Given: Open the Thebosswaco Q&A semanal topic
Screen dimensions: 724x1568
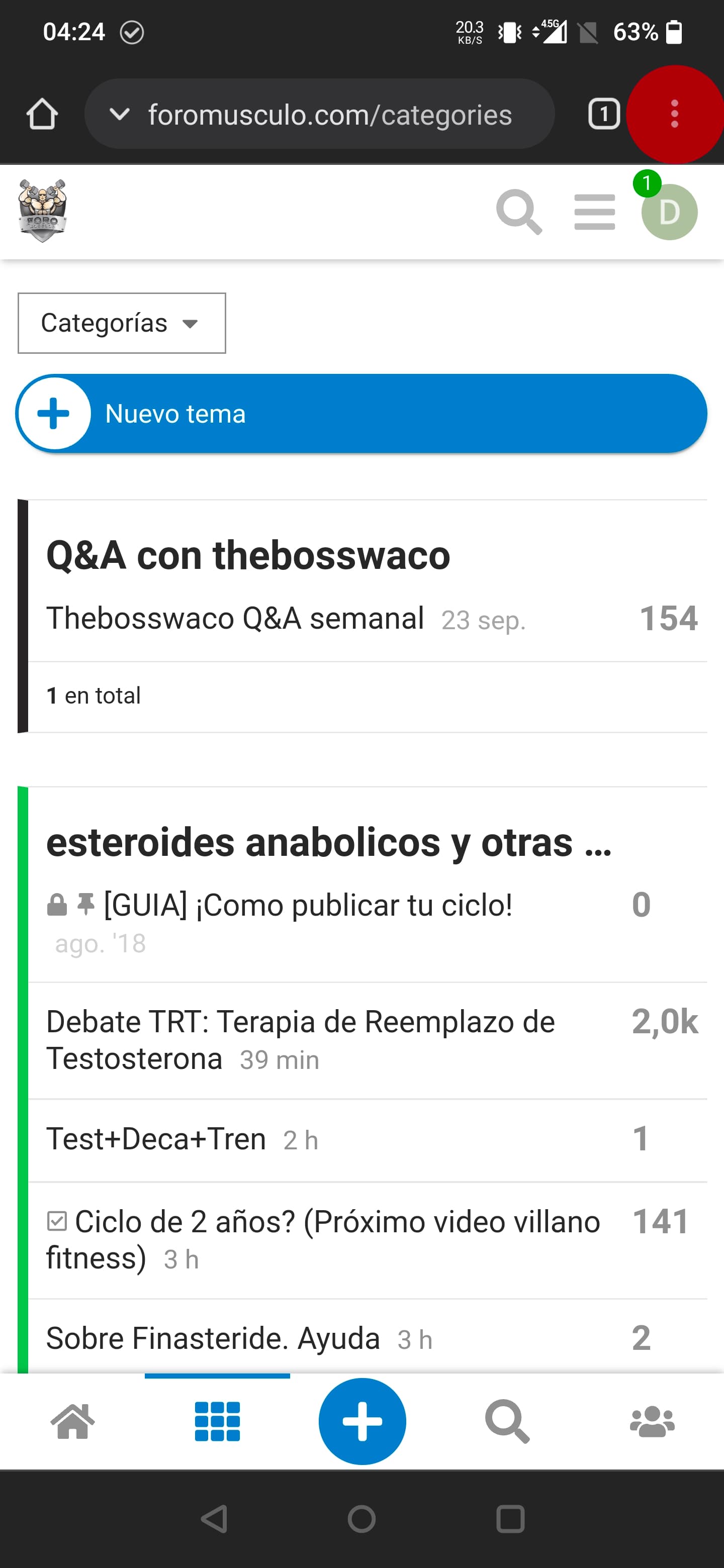Looking at the screenshot, I should pyautogui.click(x=235, y=619).
